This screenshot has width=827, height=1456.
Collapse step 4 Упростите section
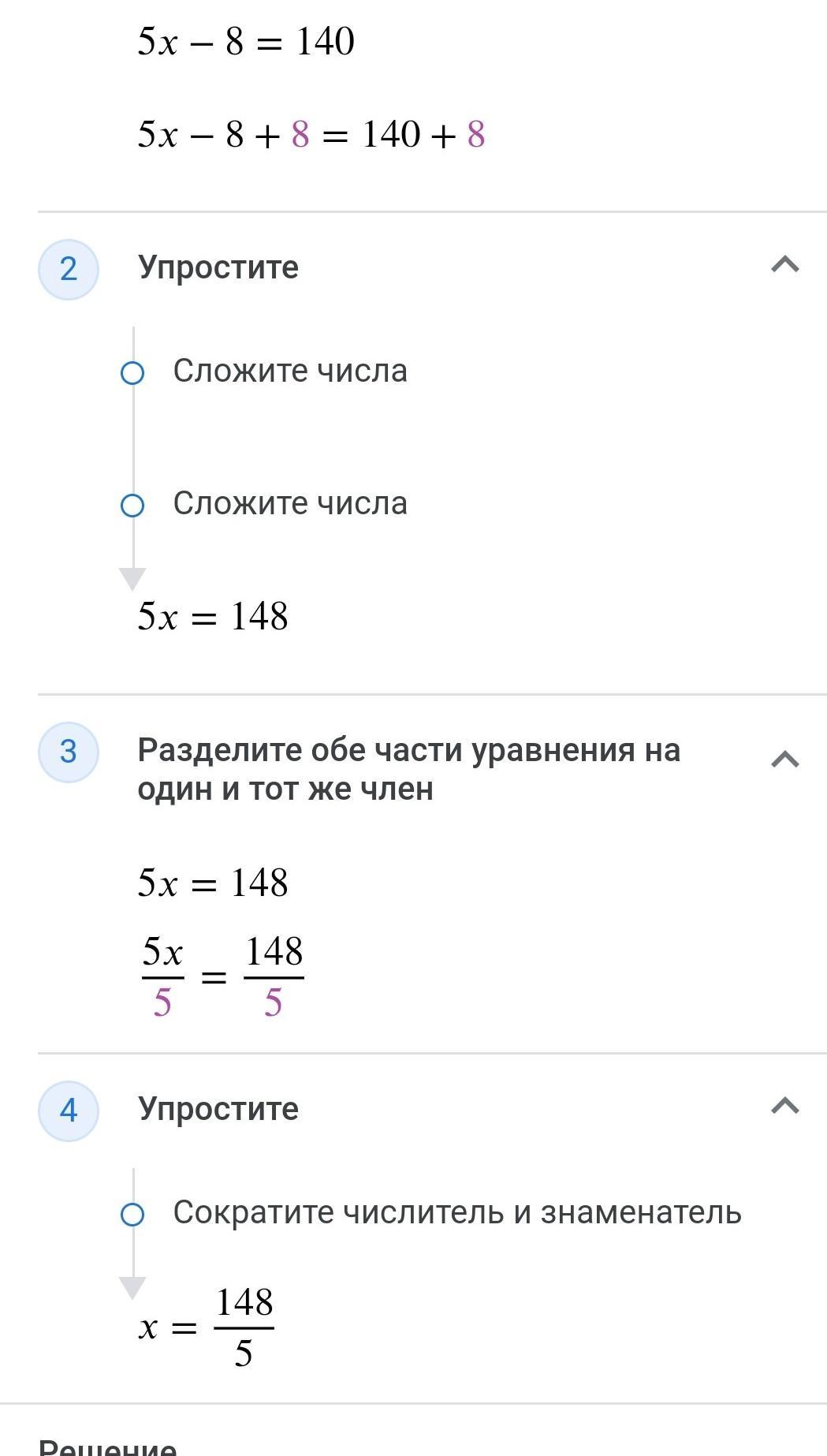coord(784,1107)
